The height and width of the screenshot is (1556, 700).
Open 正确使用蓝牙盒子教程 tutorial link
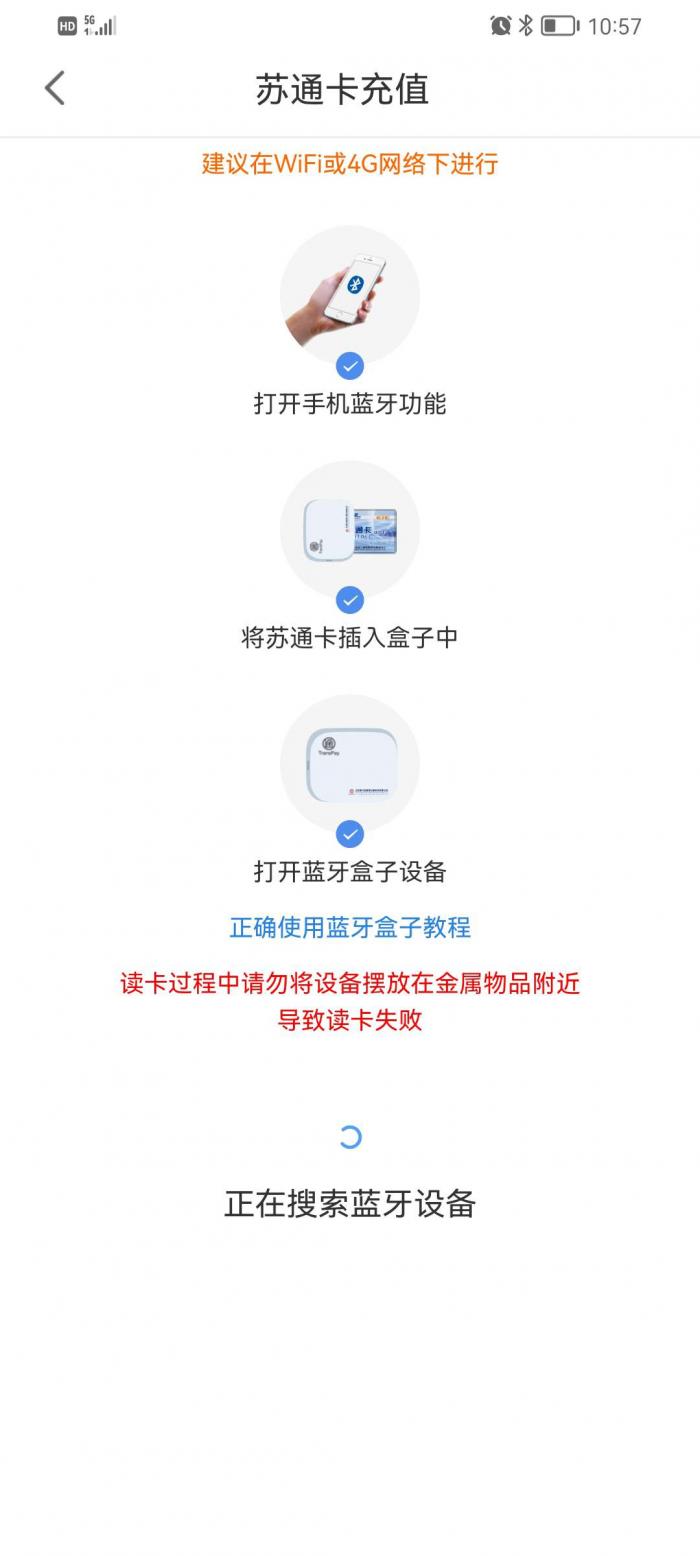tap(350, 927)
